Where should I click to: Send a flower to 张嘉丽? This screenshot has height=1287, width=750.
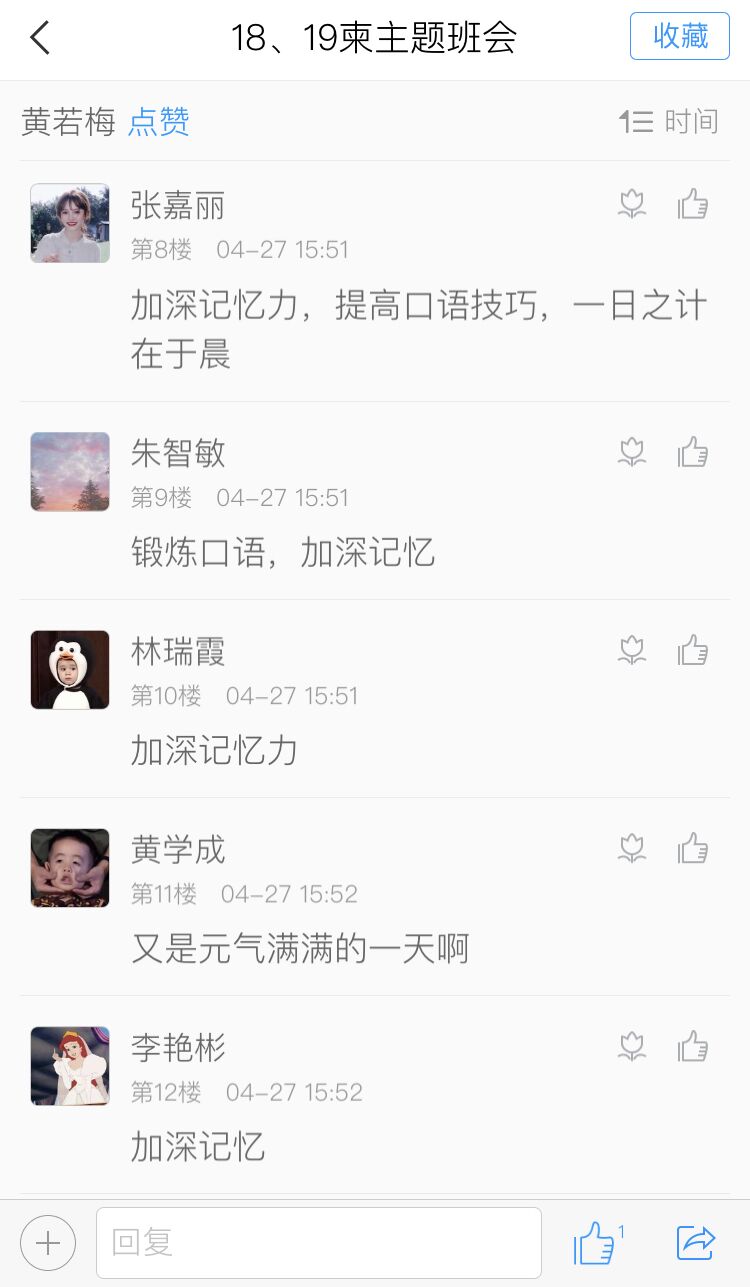tap(632, 204)
